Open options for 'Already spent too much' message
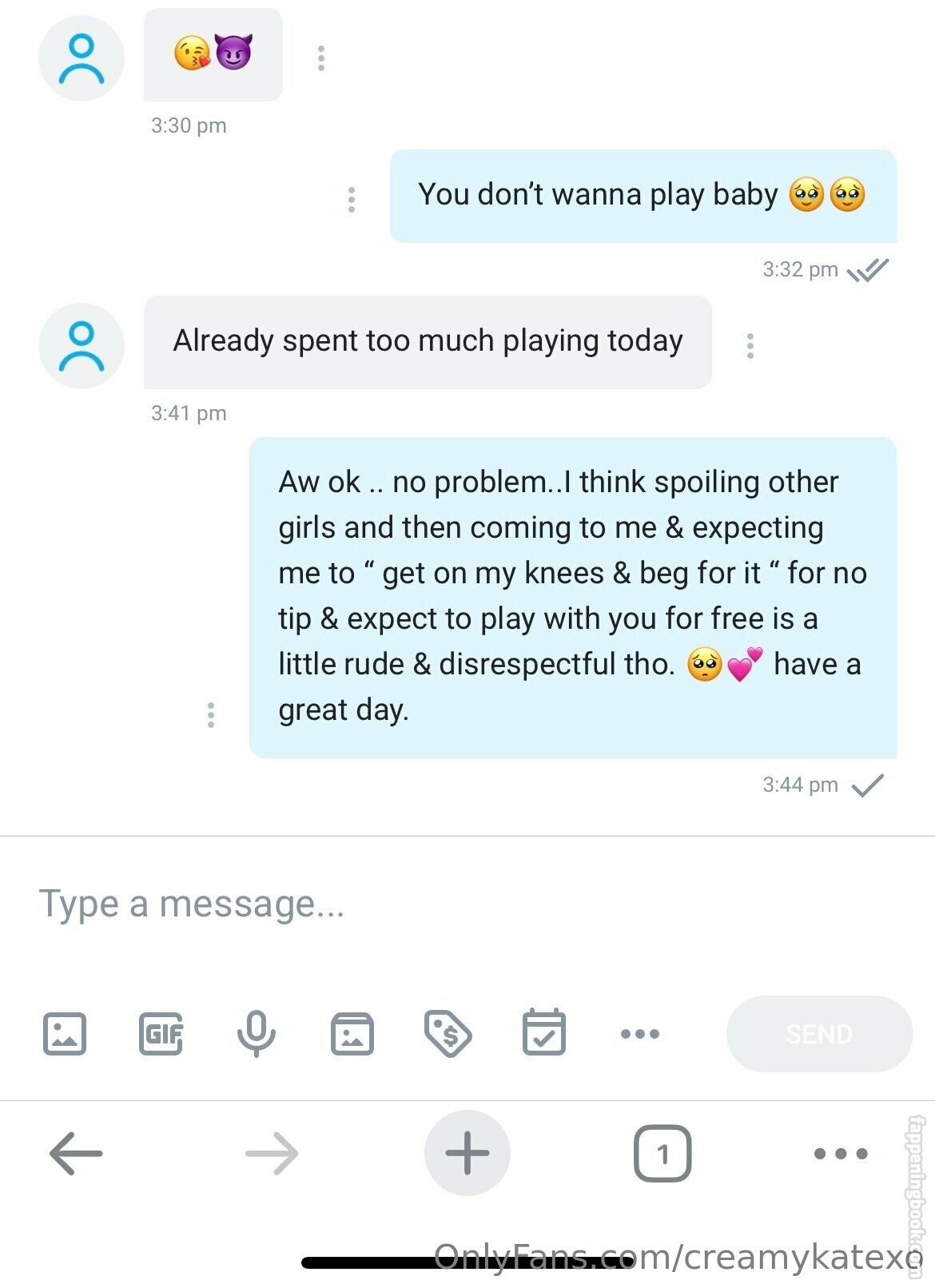 click(750, 345)
